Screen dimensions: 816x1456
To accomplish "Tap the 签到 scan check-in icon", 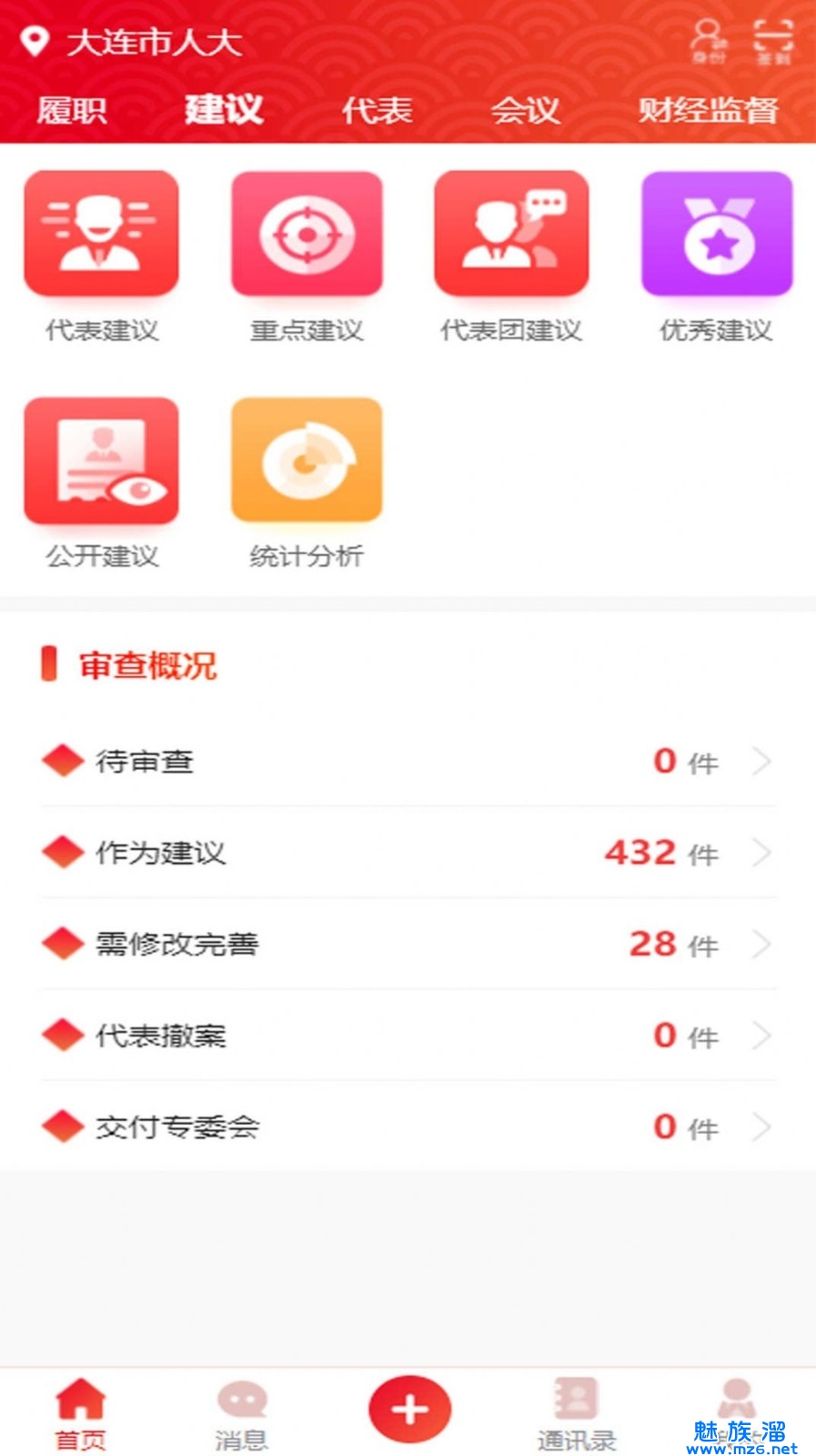I will click(772, 41).
